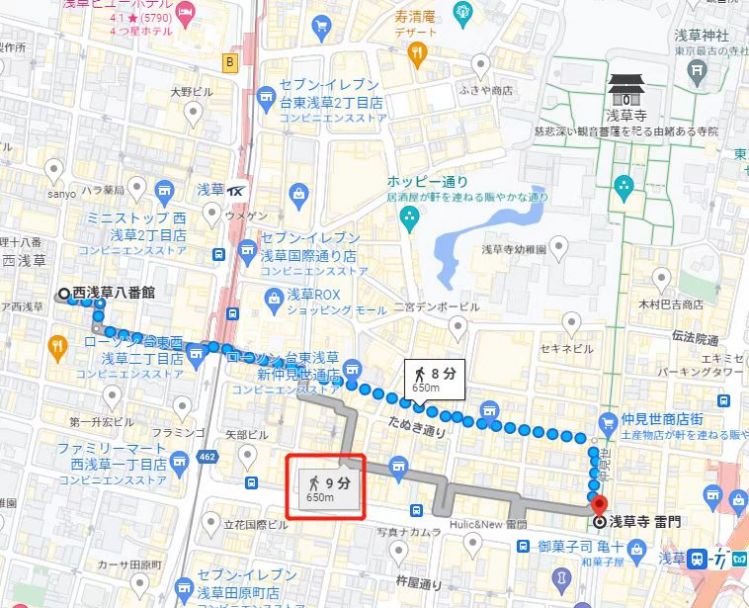Tap the 寿清庵 dessert shop pin
The height and width of the screenshot is (608, 749).
point(424,52)
